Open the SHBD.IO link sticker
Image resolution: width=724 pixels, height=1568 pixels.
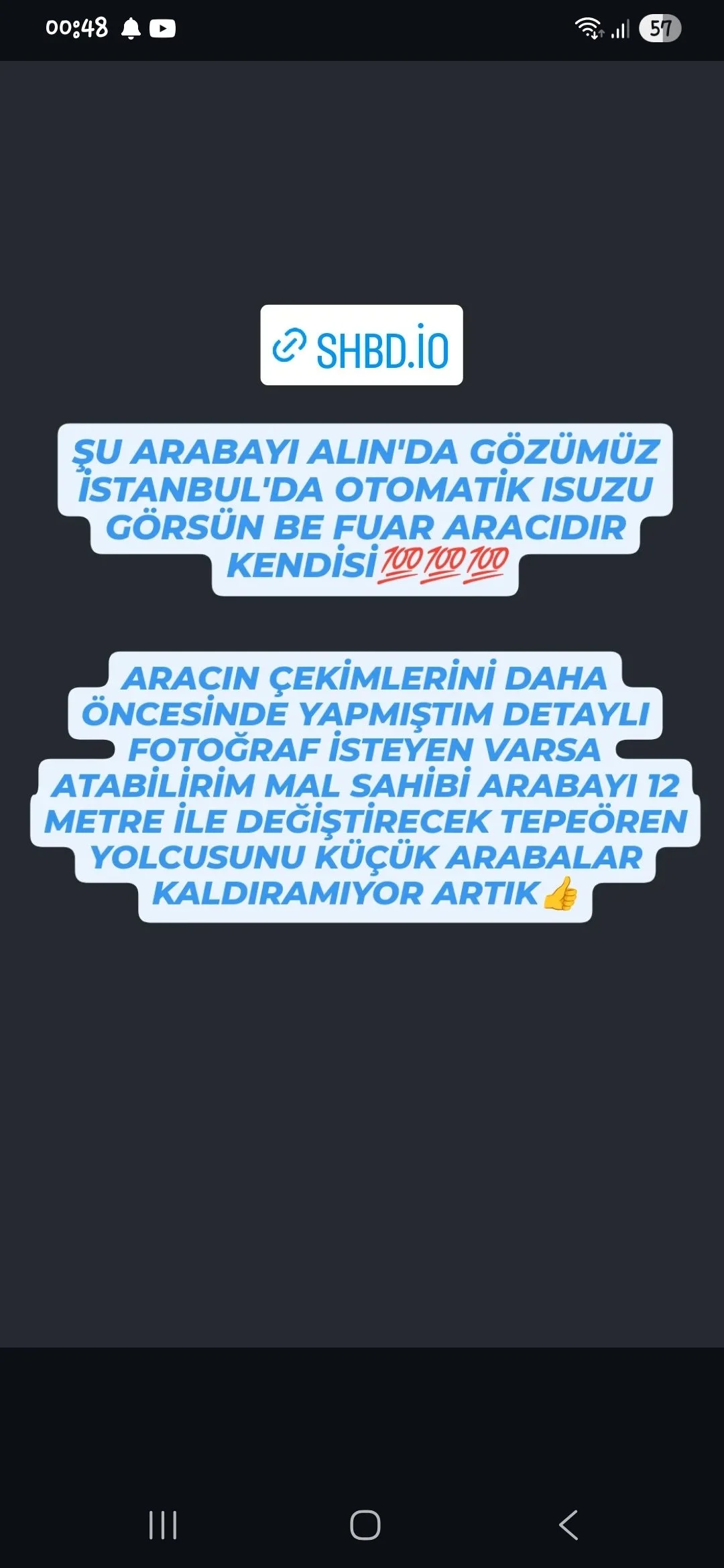click(361, 345)
